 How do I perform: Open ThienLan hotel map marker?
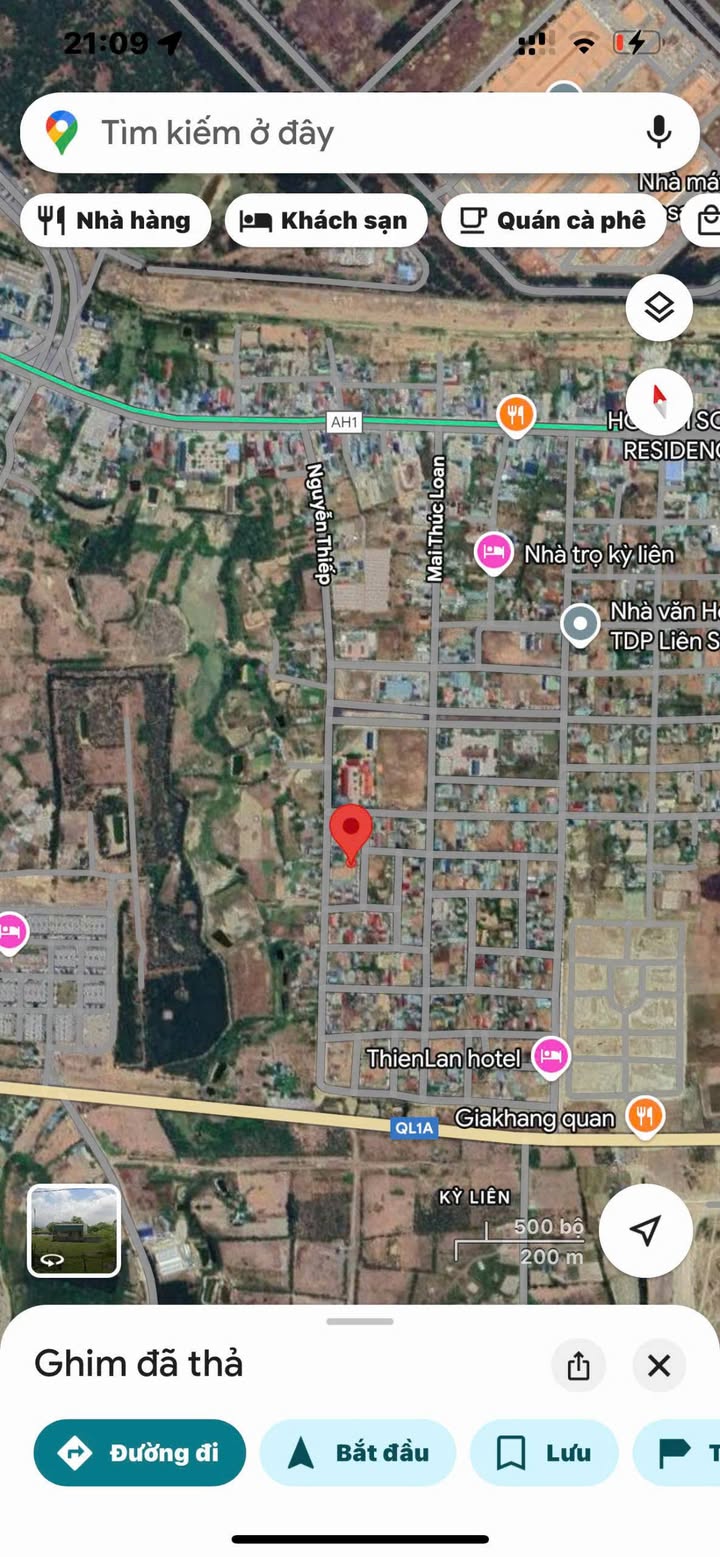click(550, 1056)
